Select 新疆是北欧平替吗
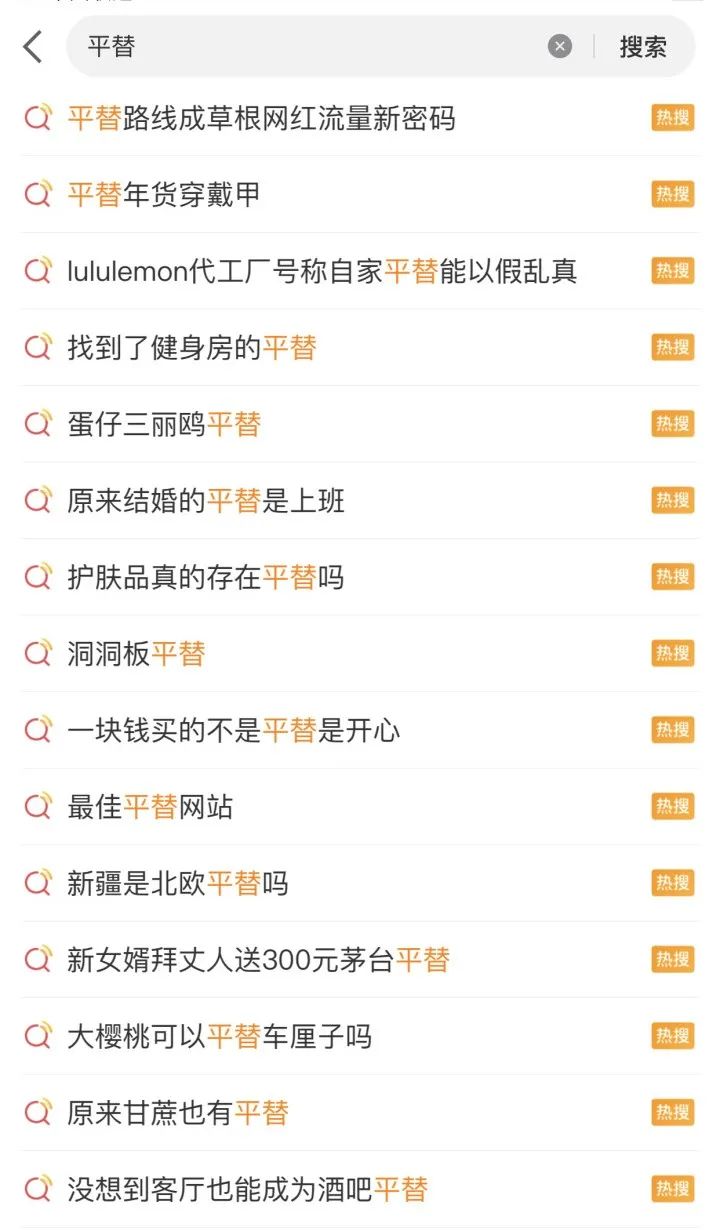The height and width of the screenshot is (1230, 720). pos(178,883)
